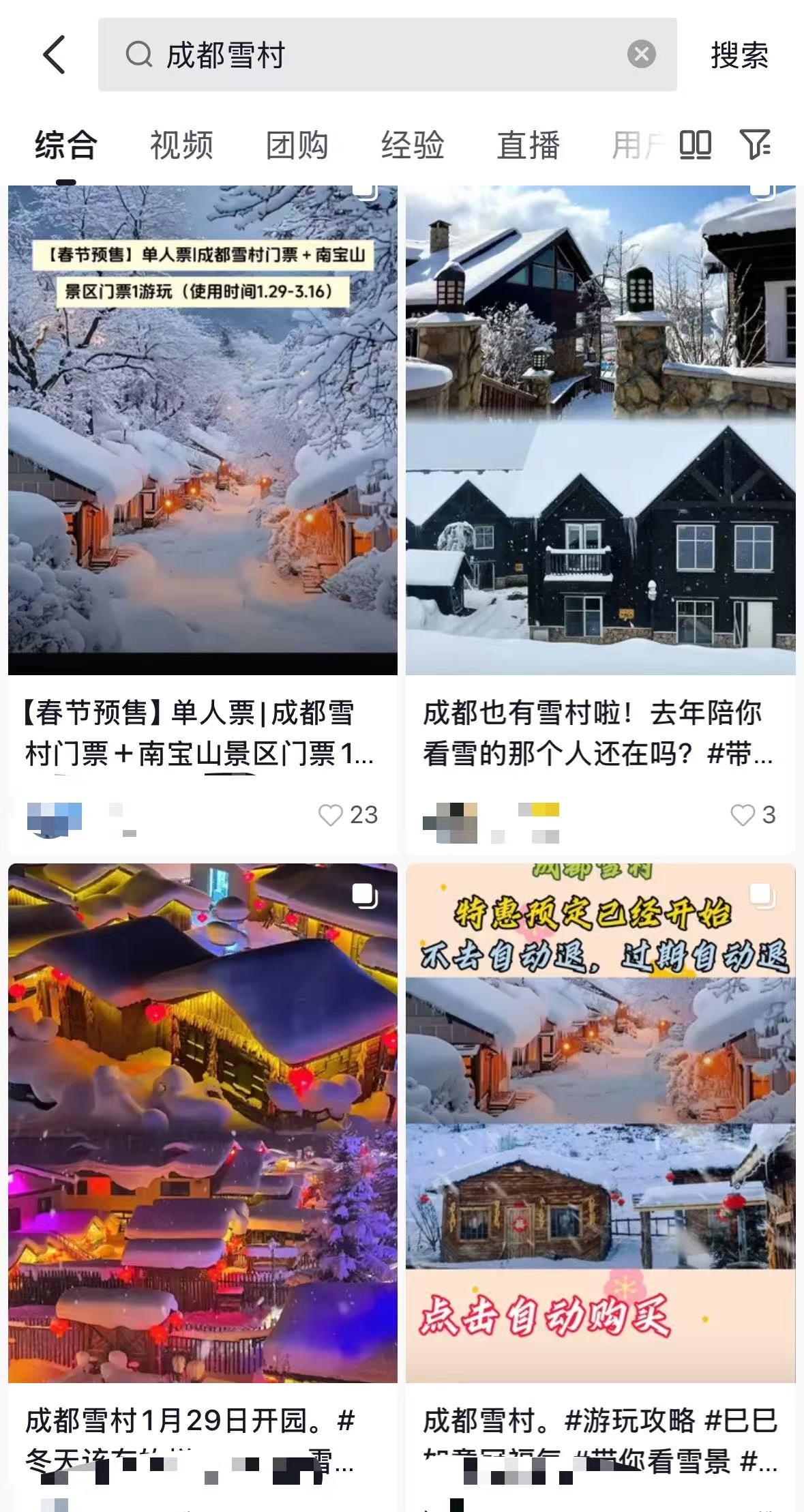Open the 成都雪村 #游玩攻略 post
This screenshot has height=1512, width=804.
600,1125
